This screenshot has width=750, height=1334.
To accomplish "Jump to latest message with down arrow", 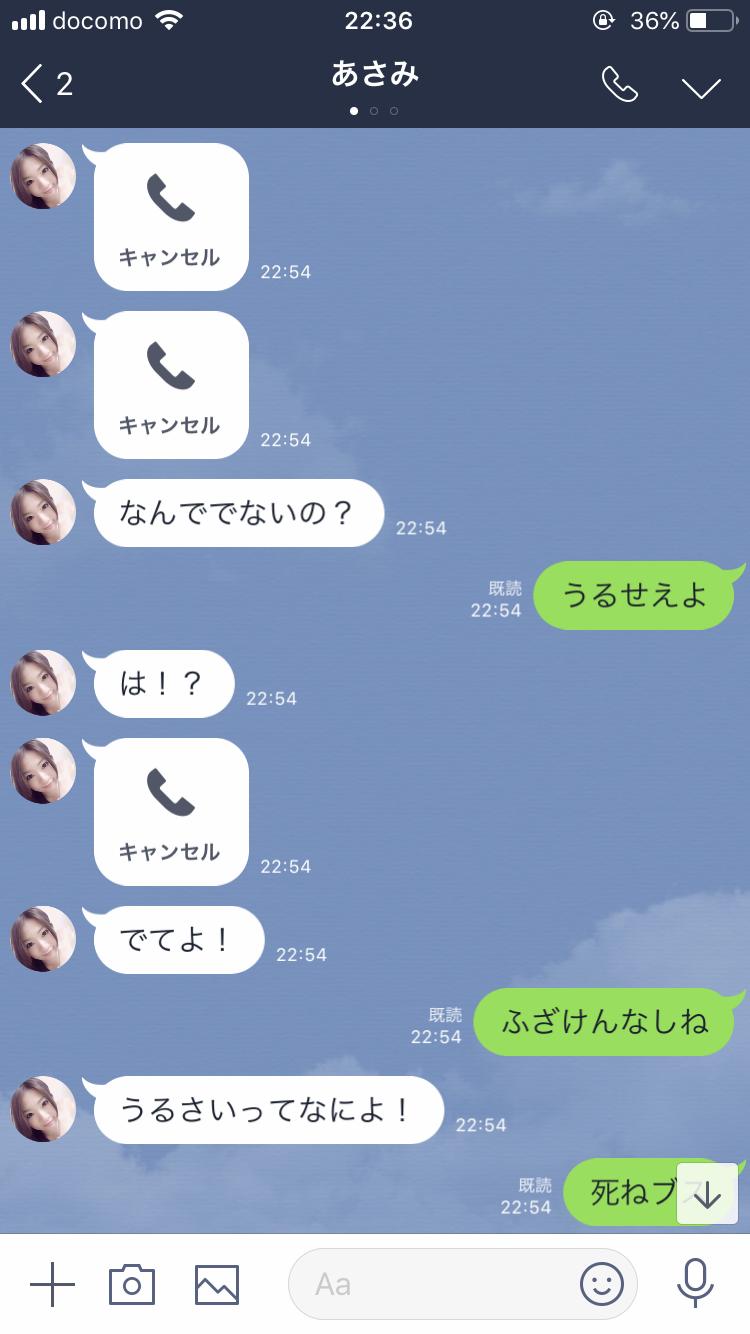I will click(x=707, y=1194).
